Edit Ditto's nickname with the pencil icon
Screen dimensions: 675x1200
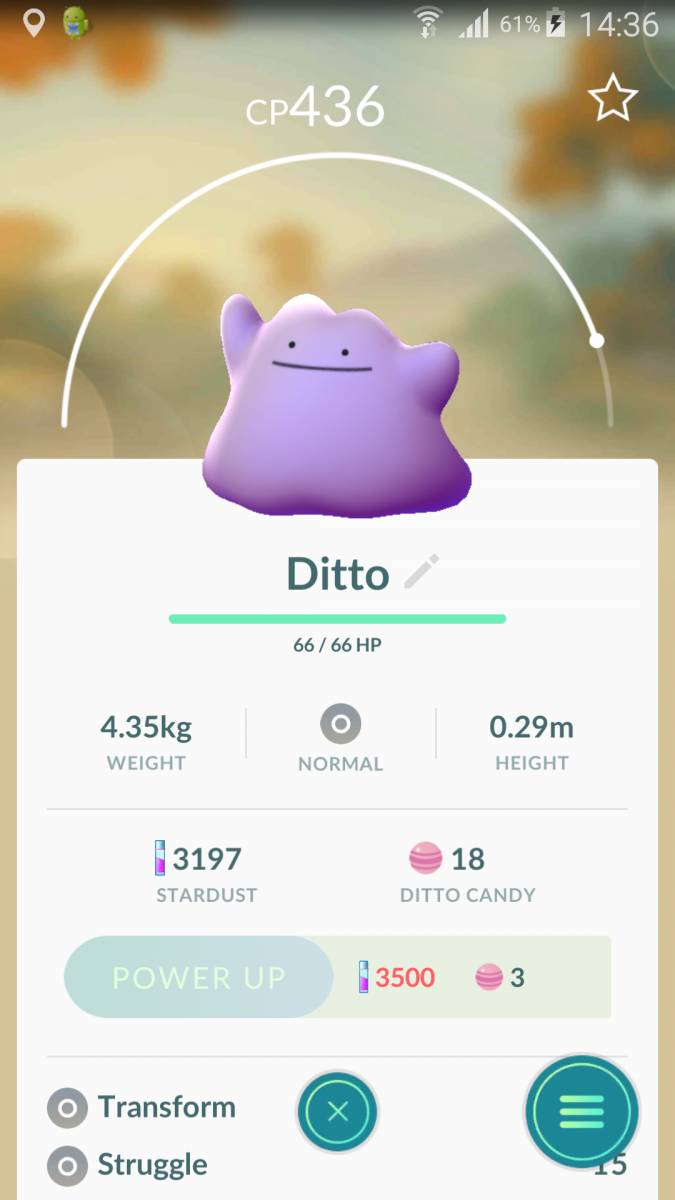(x=421, y=572)
